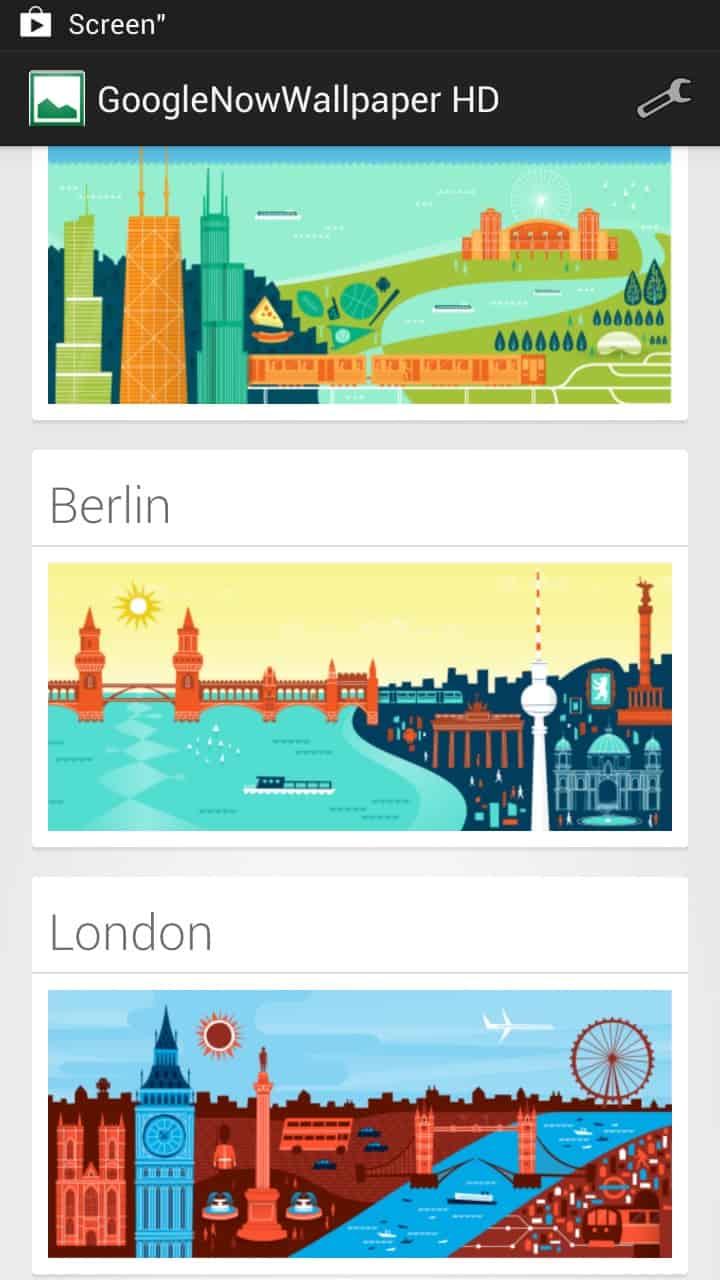
Task: Tap the GoogleNowWallpaper HD app icon
Action: pyautogui.click(x=57, y=99)
